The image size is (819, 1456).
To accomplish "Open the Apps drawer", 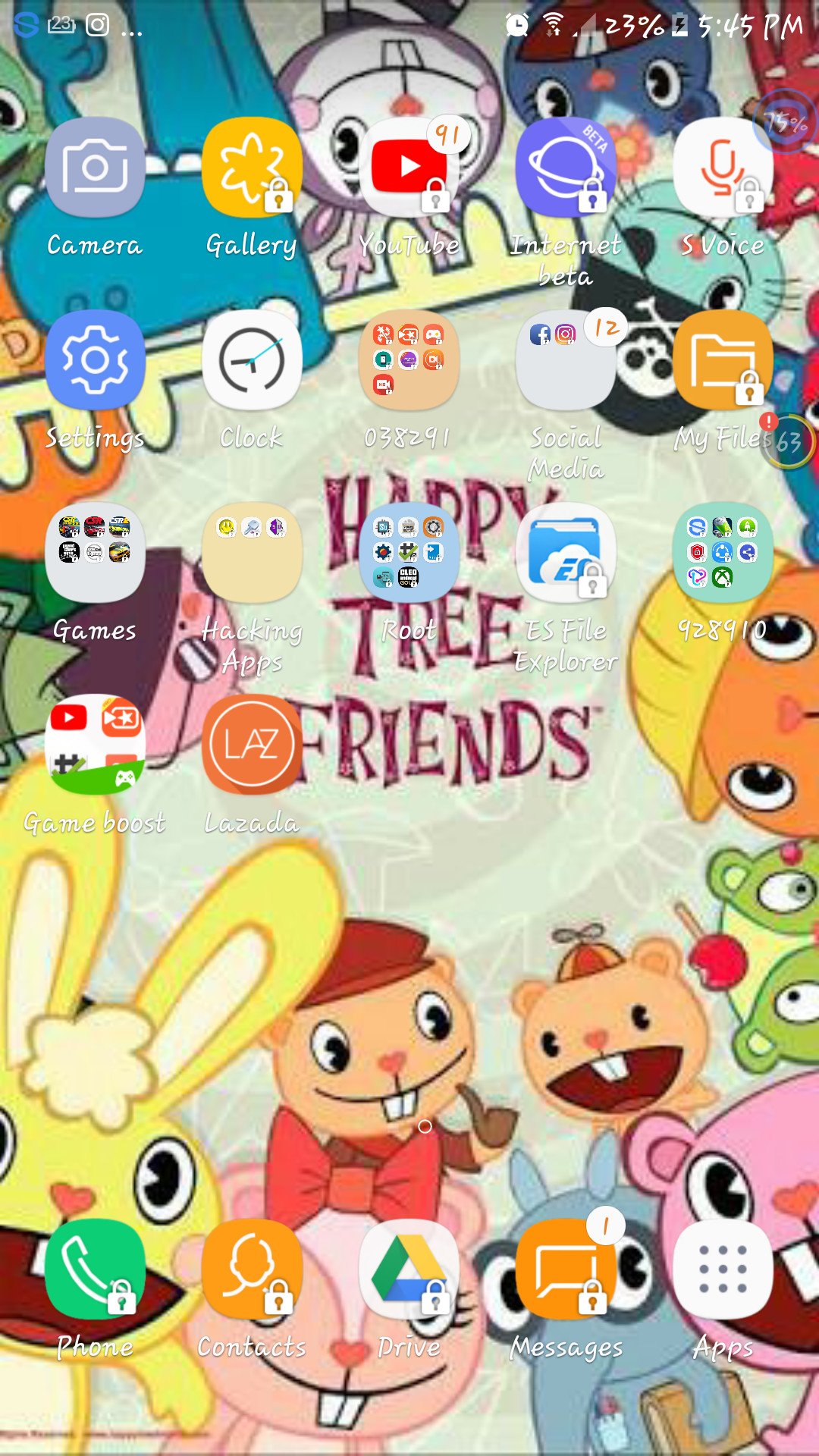I will click(x=723, y=1269).
